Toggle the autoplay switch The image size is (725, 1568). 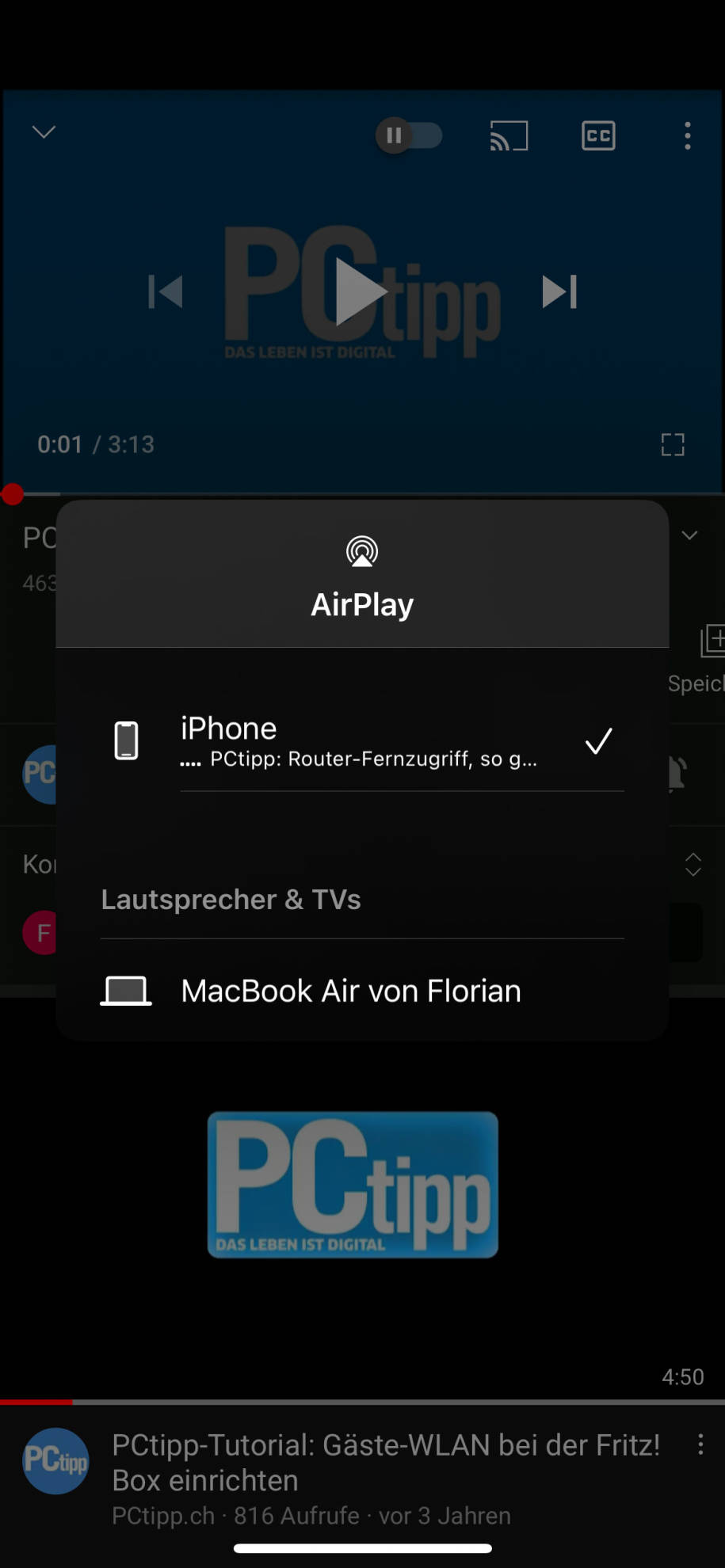click(x=409, y=135)
